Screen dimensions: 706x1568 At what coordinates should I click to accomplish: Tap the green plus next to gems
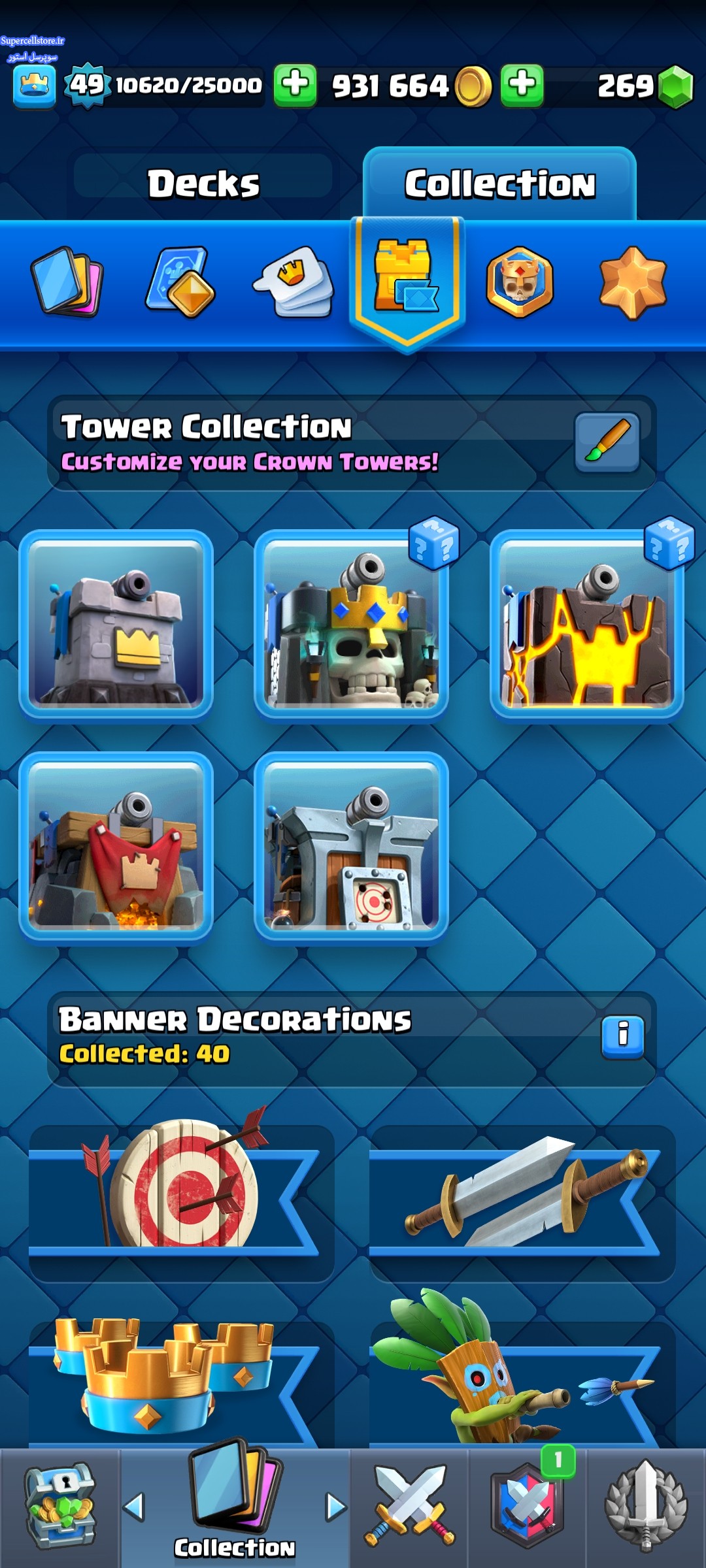522,85
